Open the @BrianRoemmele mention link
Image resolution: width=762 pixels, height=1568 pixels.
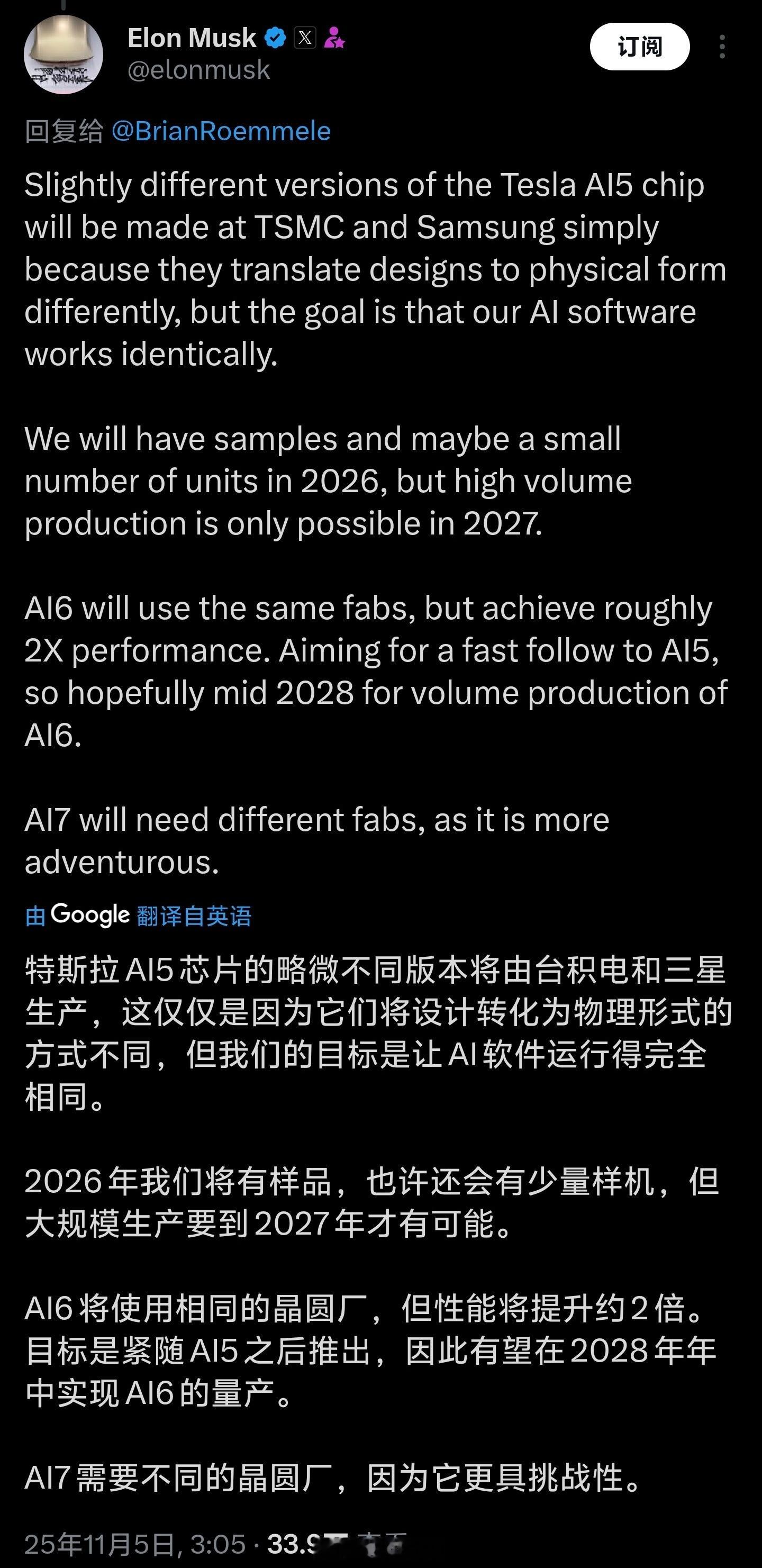point(221,131)
